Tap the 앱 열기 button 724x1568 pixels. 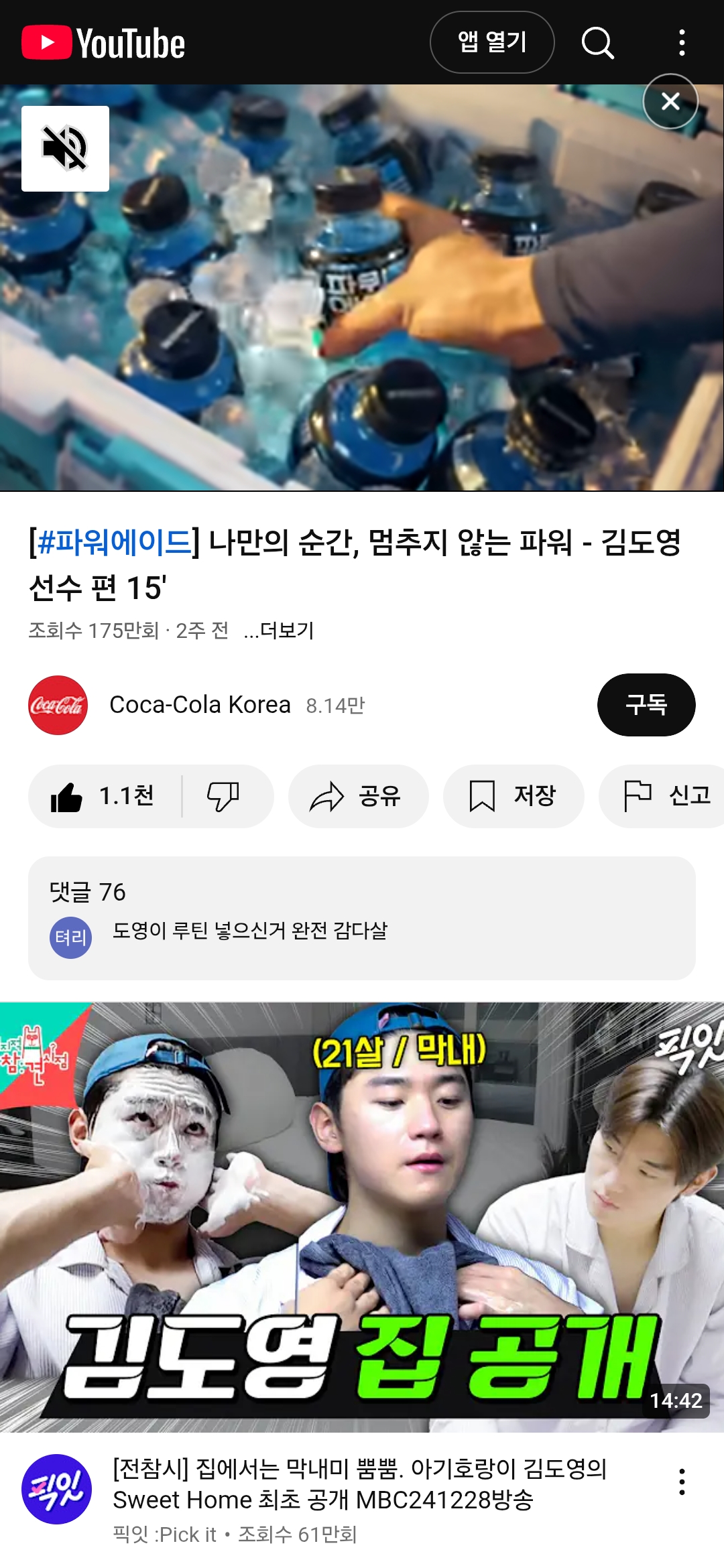click(x=492, y=42)
